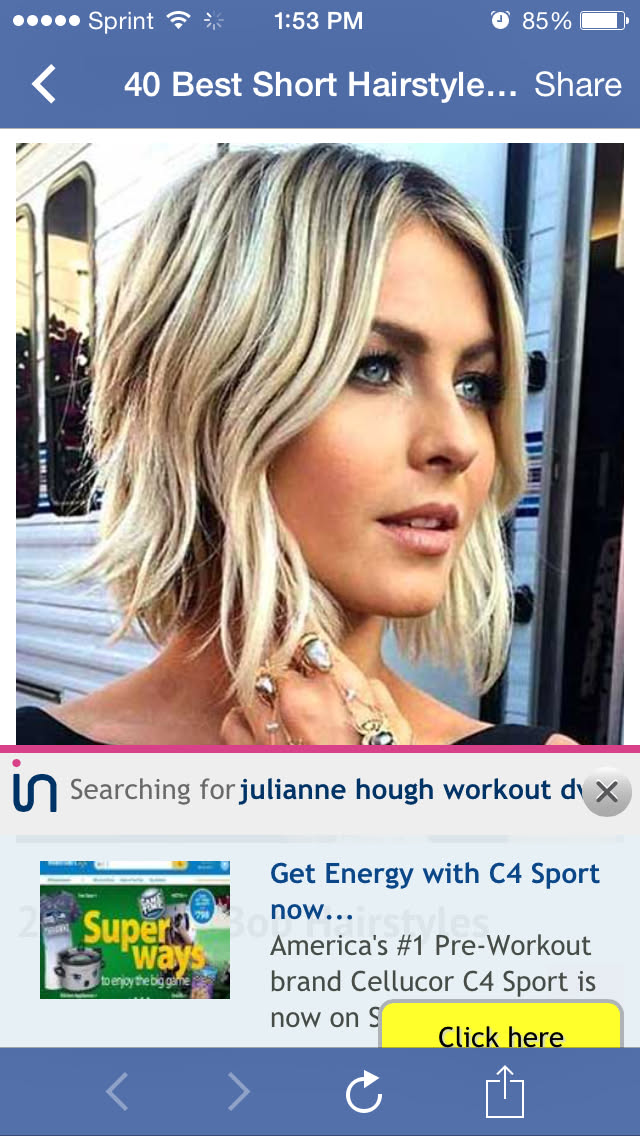Open the Super ways ad thumbnail
Screen dimensions: 640x1136
tap(135, 929)
